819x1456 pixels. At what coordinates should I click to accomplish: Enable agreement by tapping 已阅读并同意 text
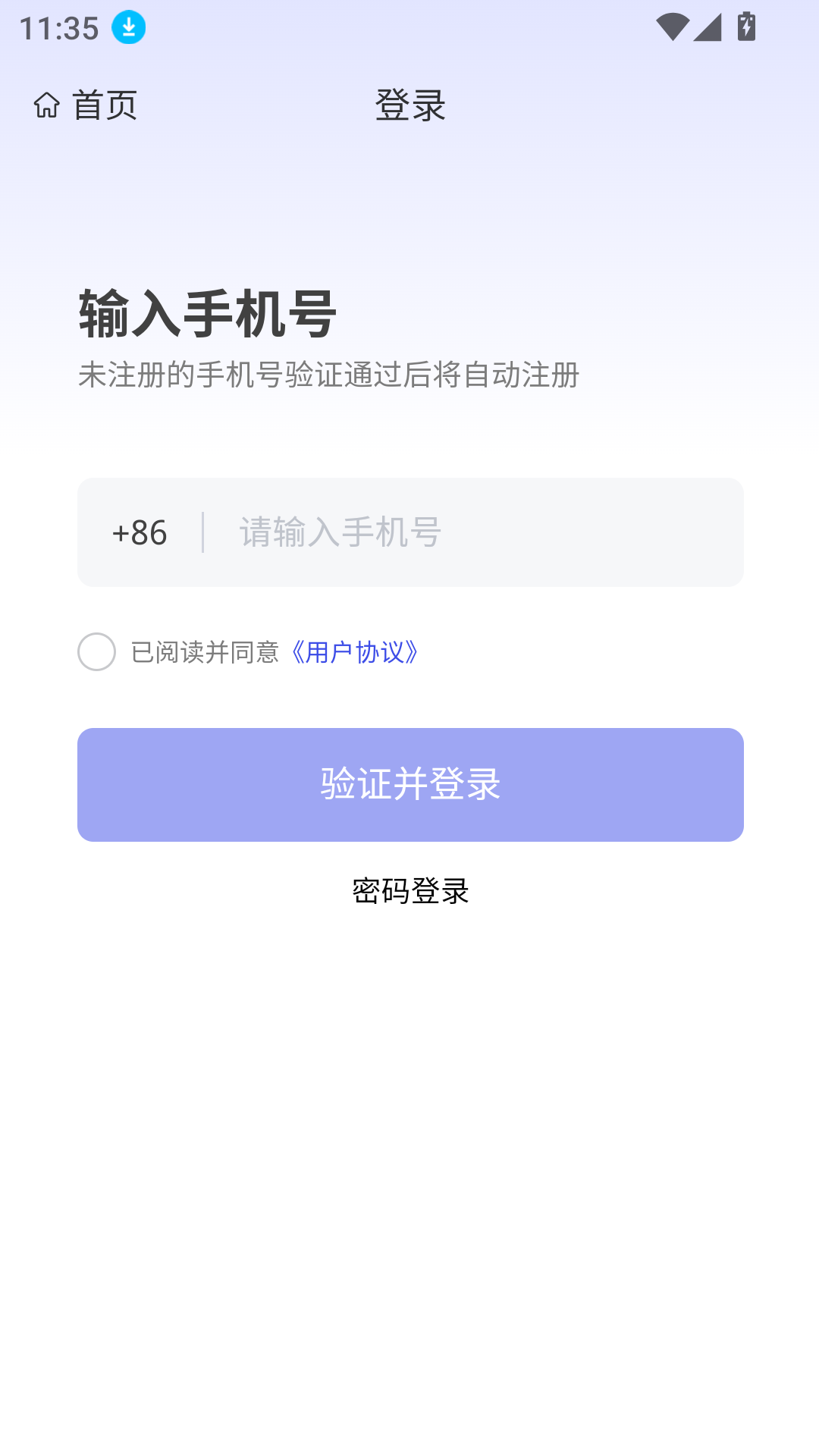coord(206,652)
